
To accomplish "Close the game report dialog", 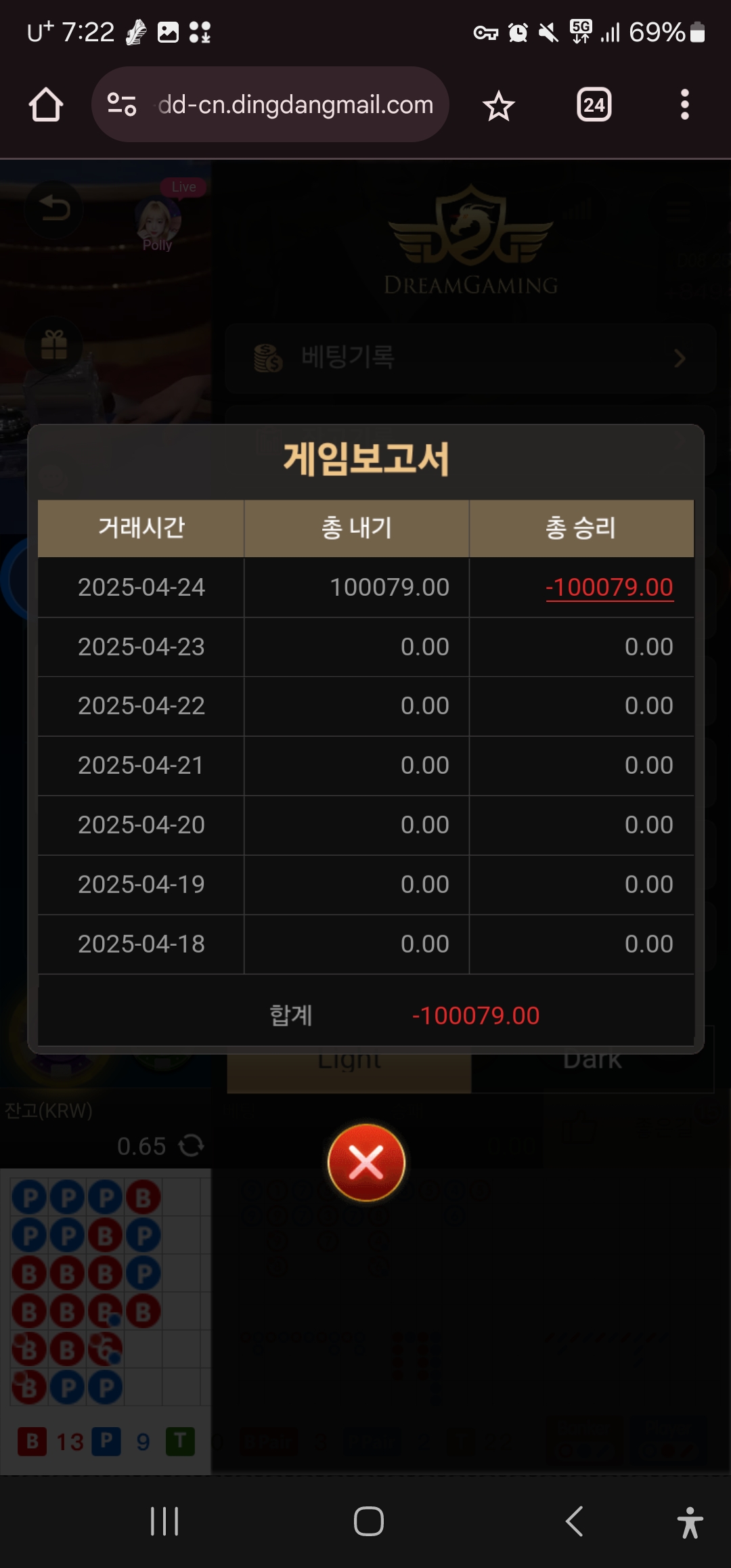I will point(366,1162).
